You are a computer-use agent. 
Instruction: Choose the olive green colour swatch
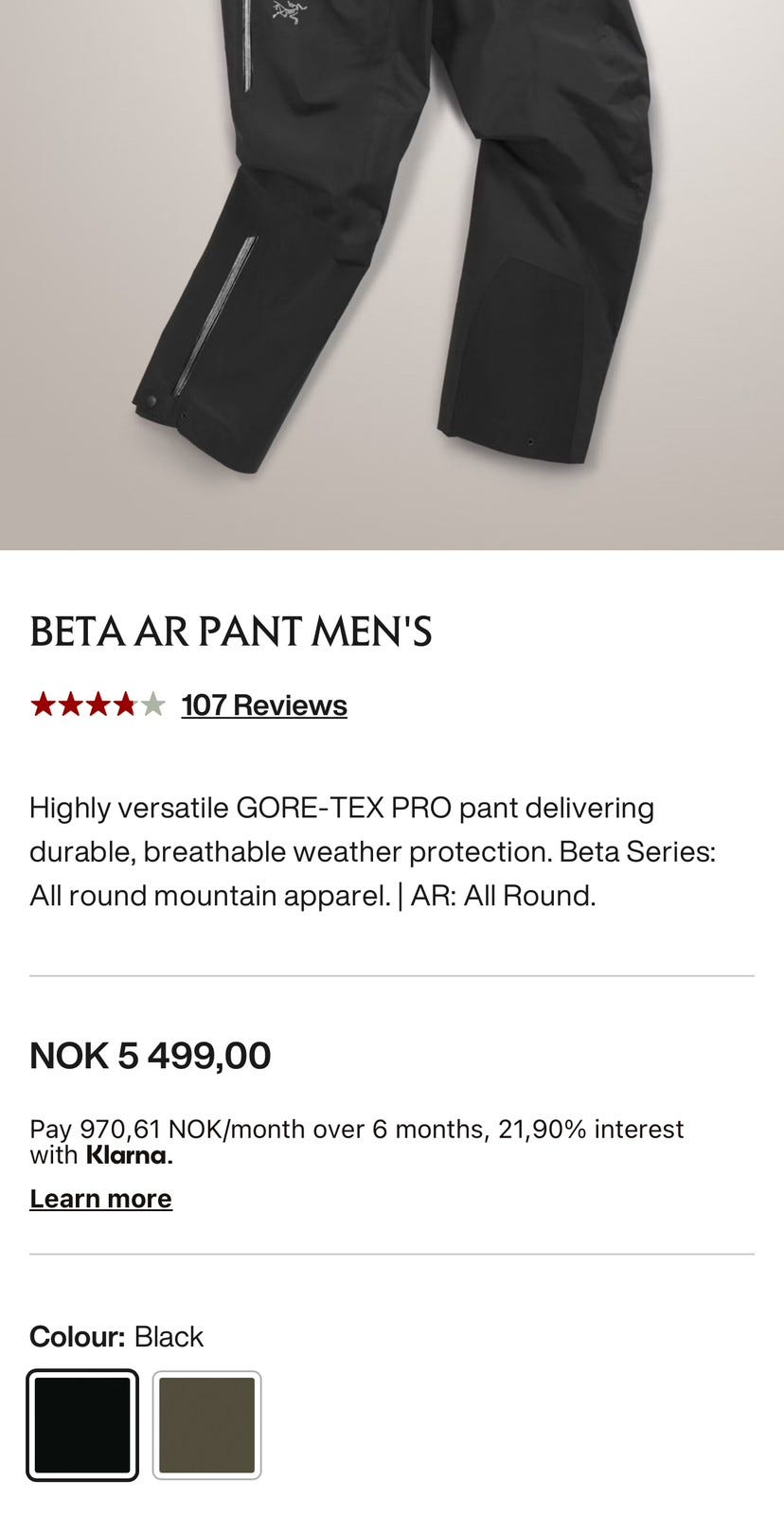[x=207, y=1425]
